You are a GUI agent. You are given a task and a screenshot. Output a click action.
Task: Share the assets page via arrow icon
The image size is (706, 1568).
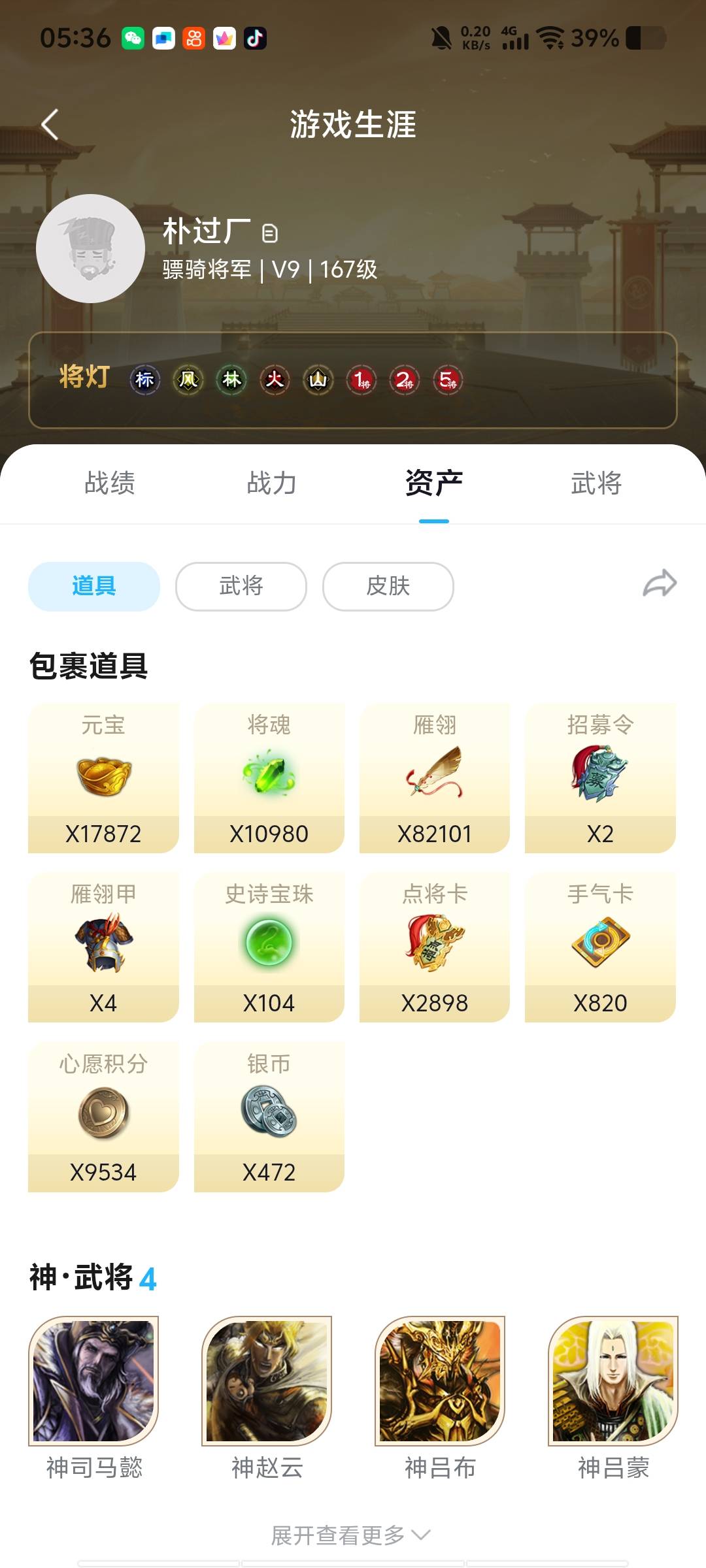point(659,583)
